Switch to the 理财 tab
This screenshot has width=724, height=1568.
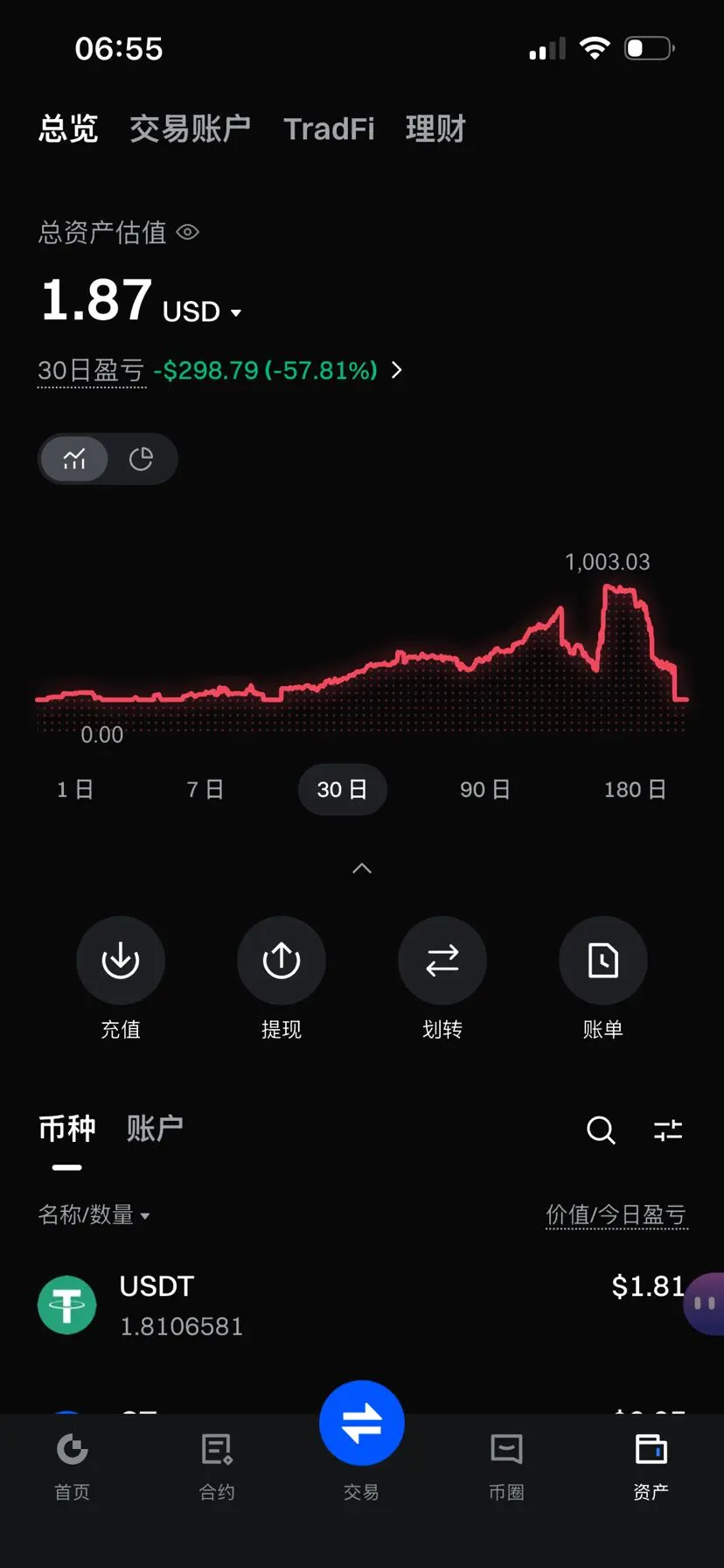tap(435, 129)
